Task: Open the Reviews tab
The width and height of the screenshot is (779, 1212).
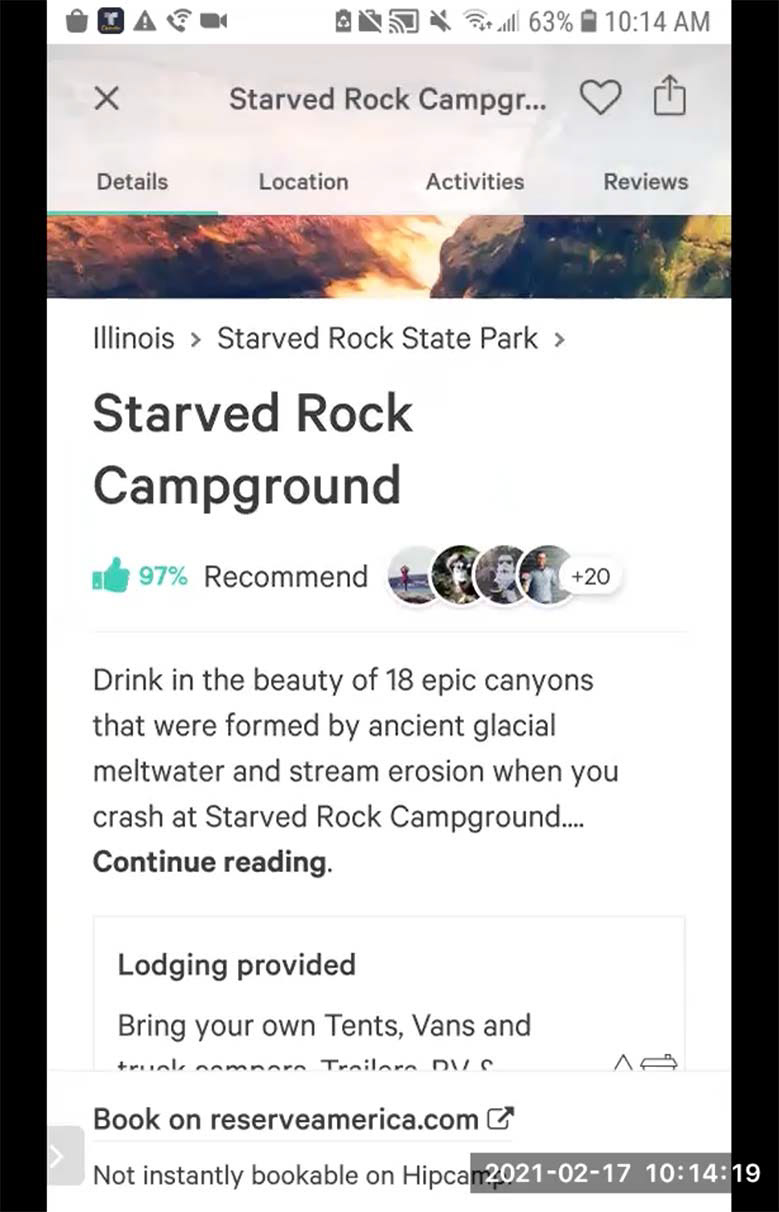Action: 645,182
